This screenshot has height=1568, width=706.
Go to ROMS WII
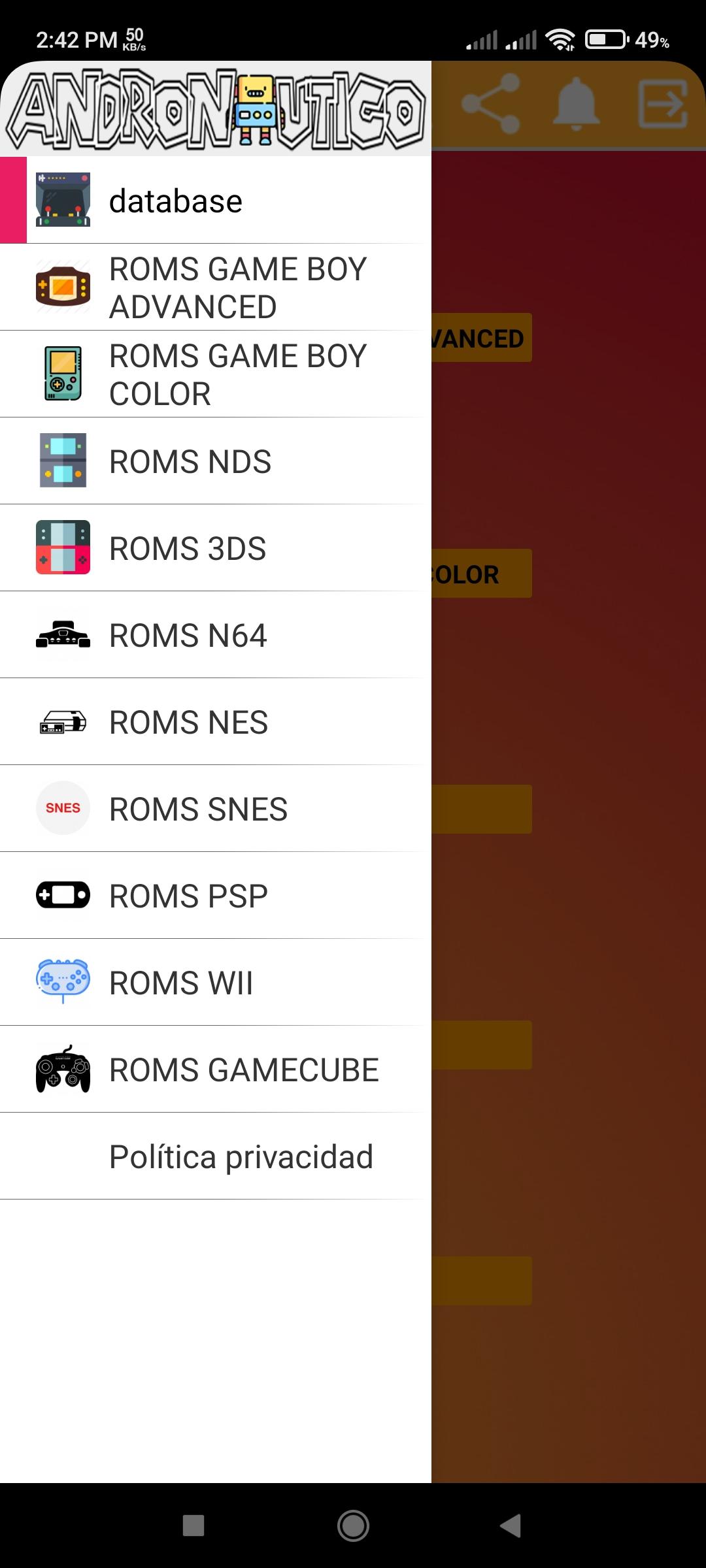pyautogui.click(x=216, y=983)
